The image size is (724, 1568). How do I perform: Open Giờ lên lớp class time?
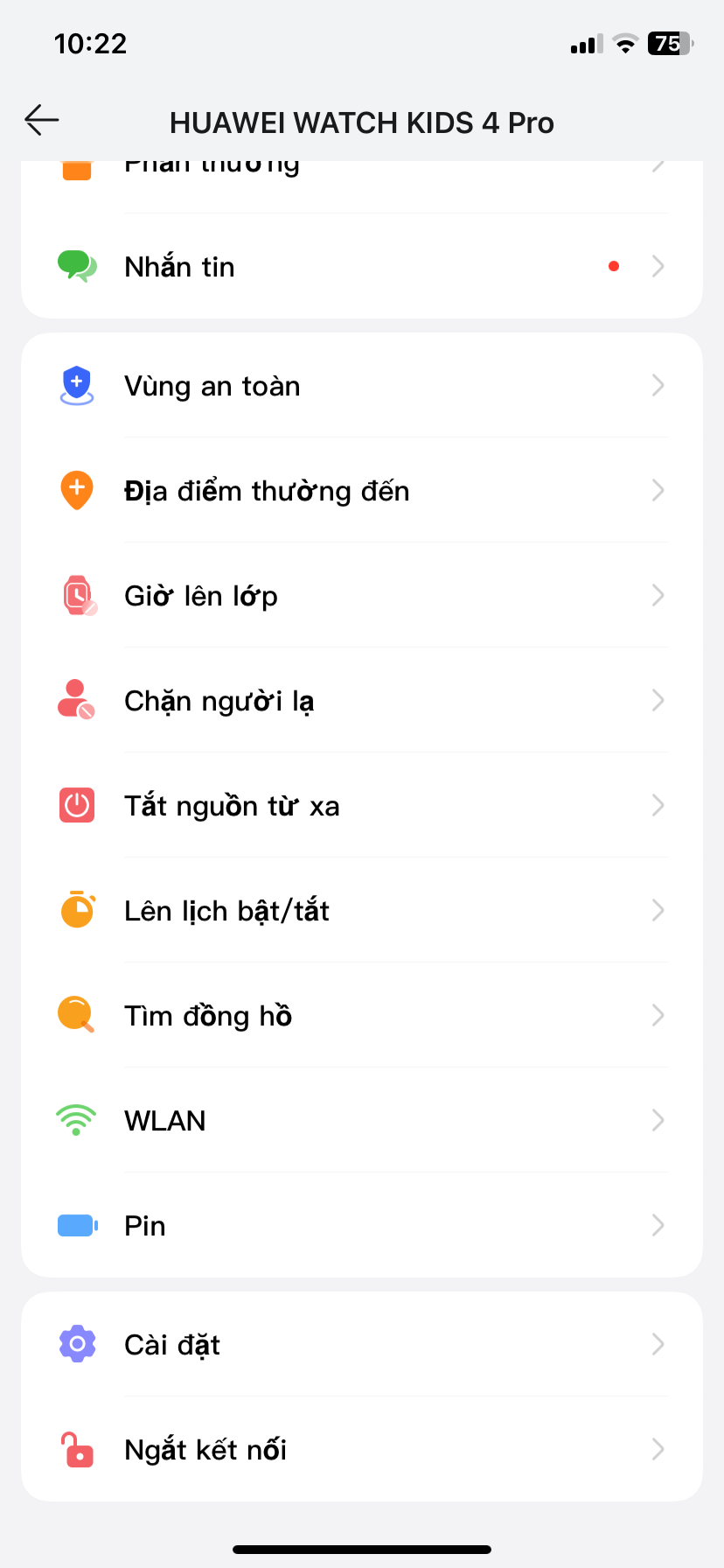point(362,595)
